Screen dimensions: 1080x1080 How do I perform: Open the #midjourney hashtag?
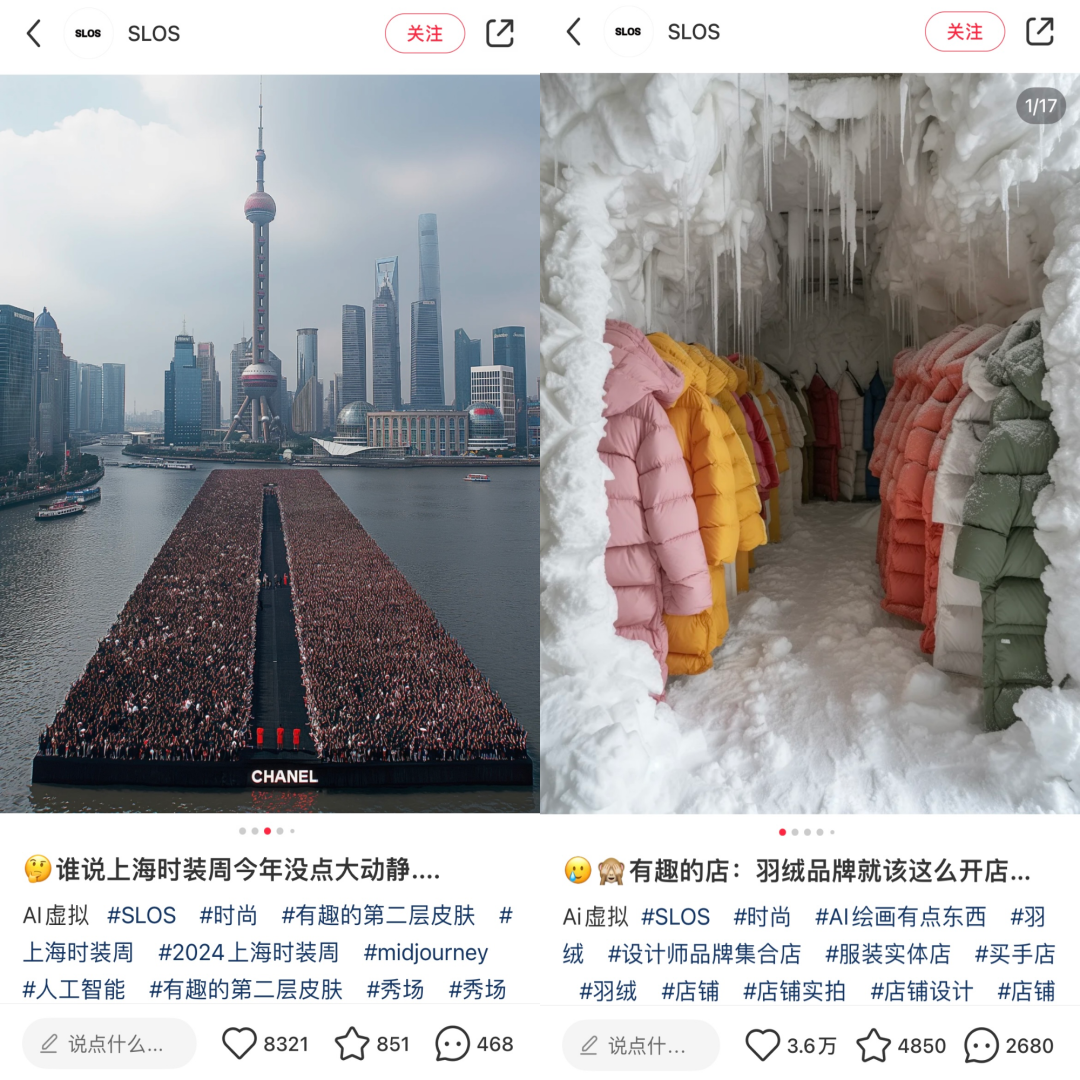point(426,952)
